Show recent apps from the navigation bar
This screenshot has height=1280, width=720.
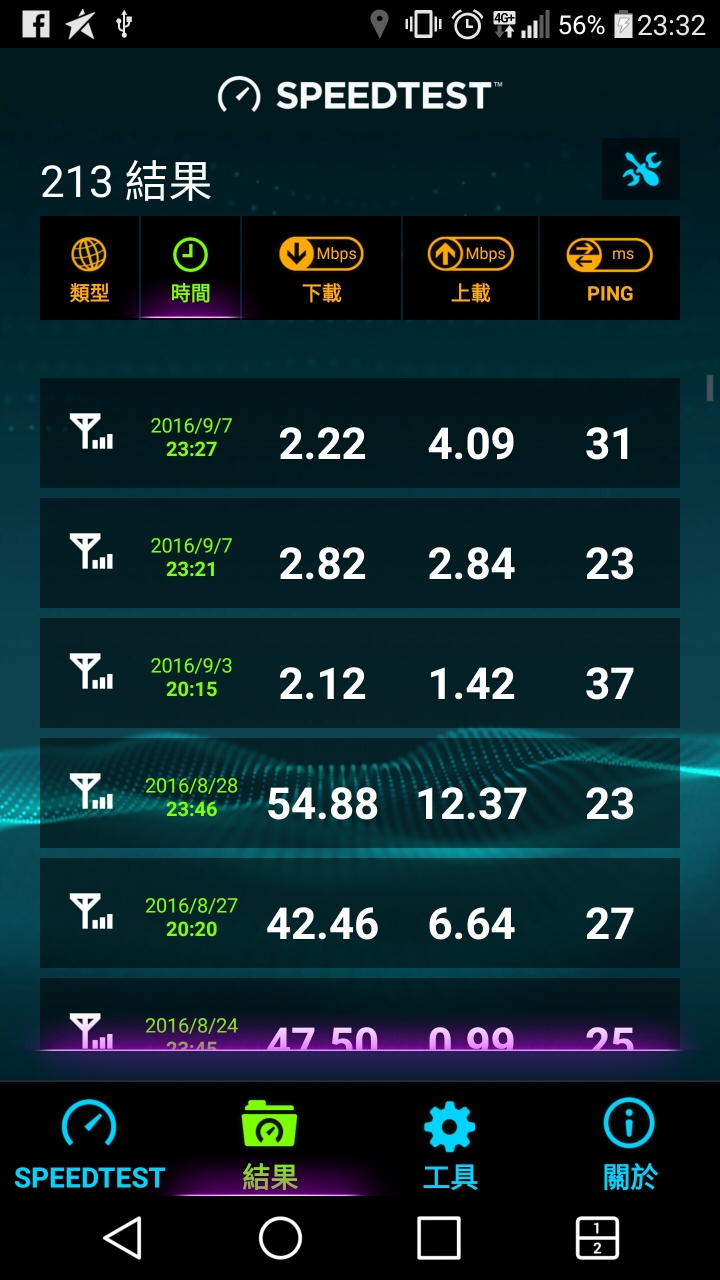(439, 1238)
